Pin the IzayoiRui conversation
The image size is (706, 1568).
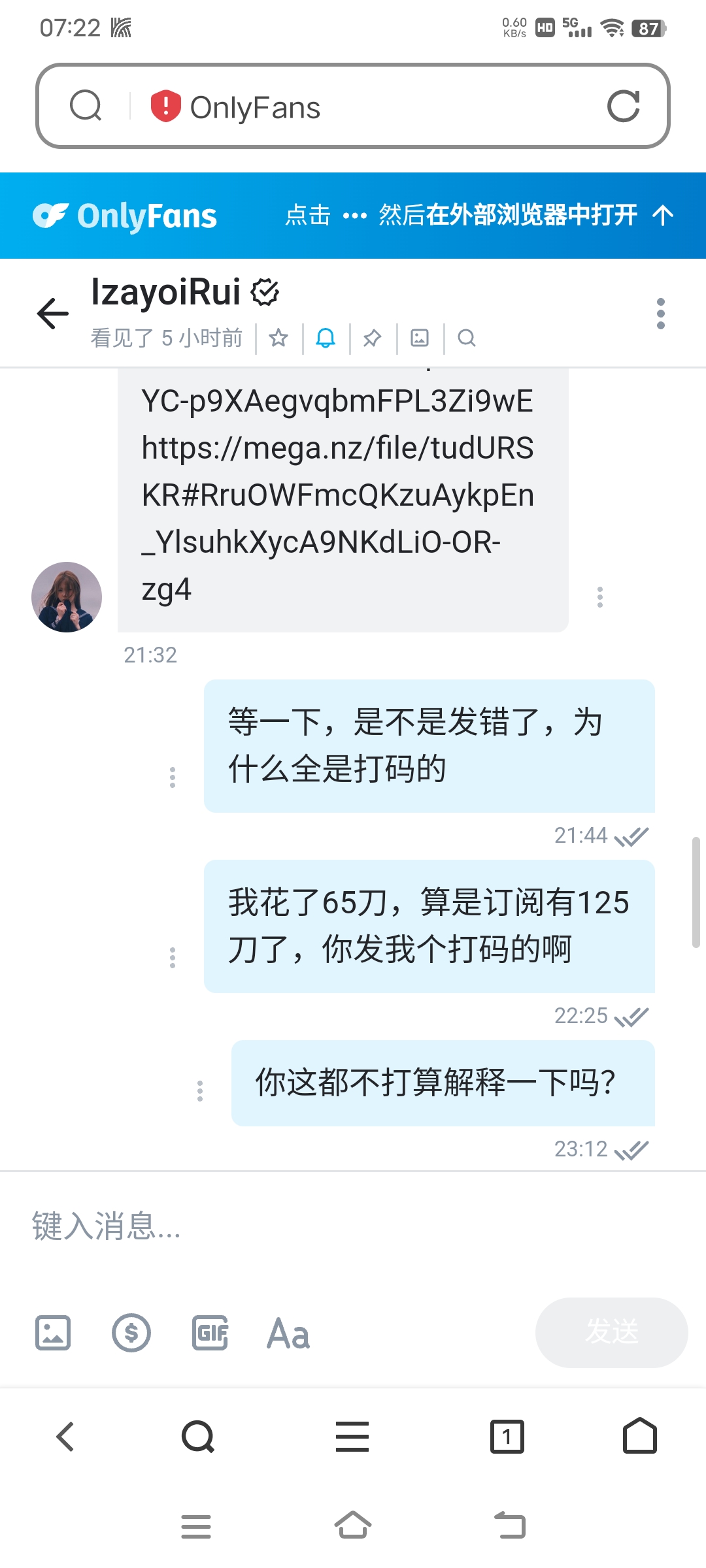click(x=371, y=338)
